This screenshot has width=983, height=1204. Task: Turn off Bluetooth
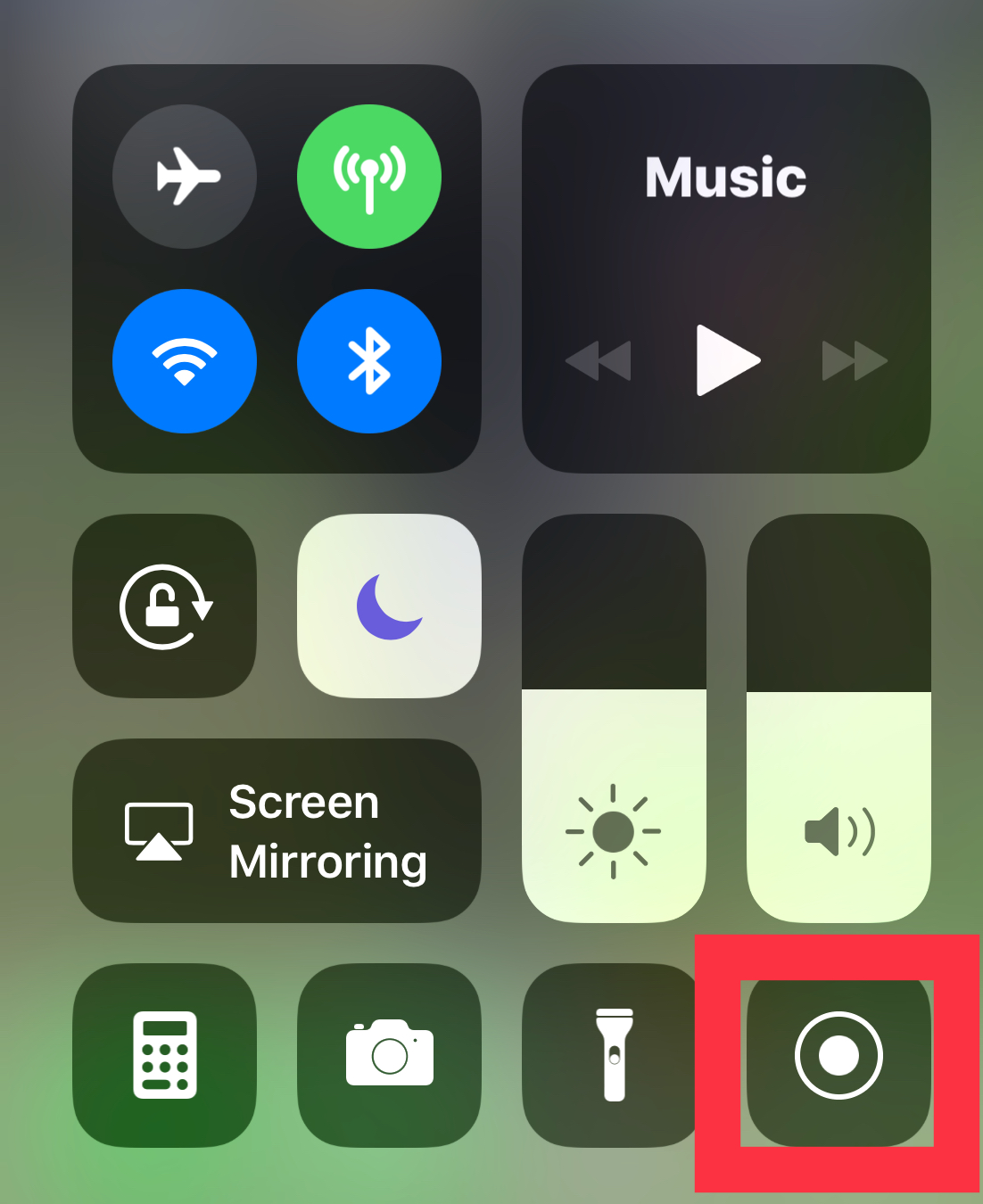369,361
